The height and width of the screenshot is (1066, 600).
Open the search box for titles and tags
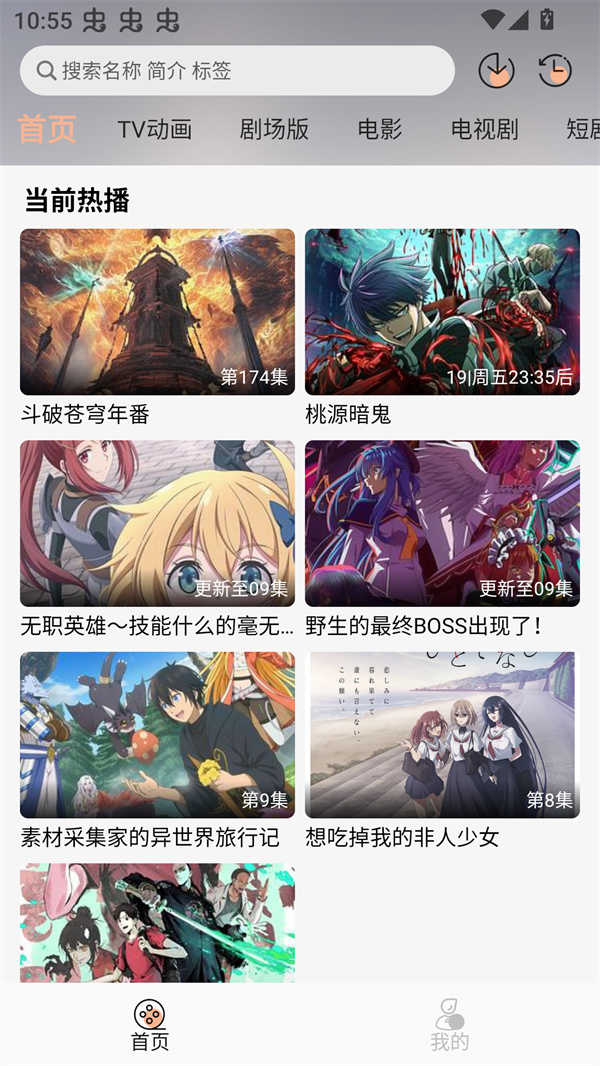(x=237, y=70)
